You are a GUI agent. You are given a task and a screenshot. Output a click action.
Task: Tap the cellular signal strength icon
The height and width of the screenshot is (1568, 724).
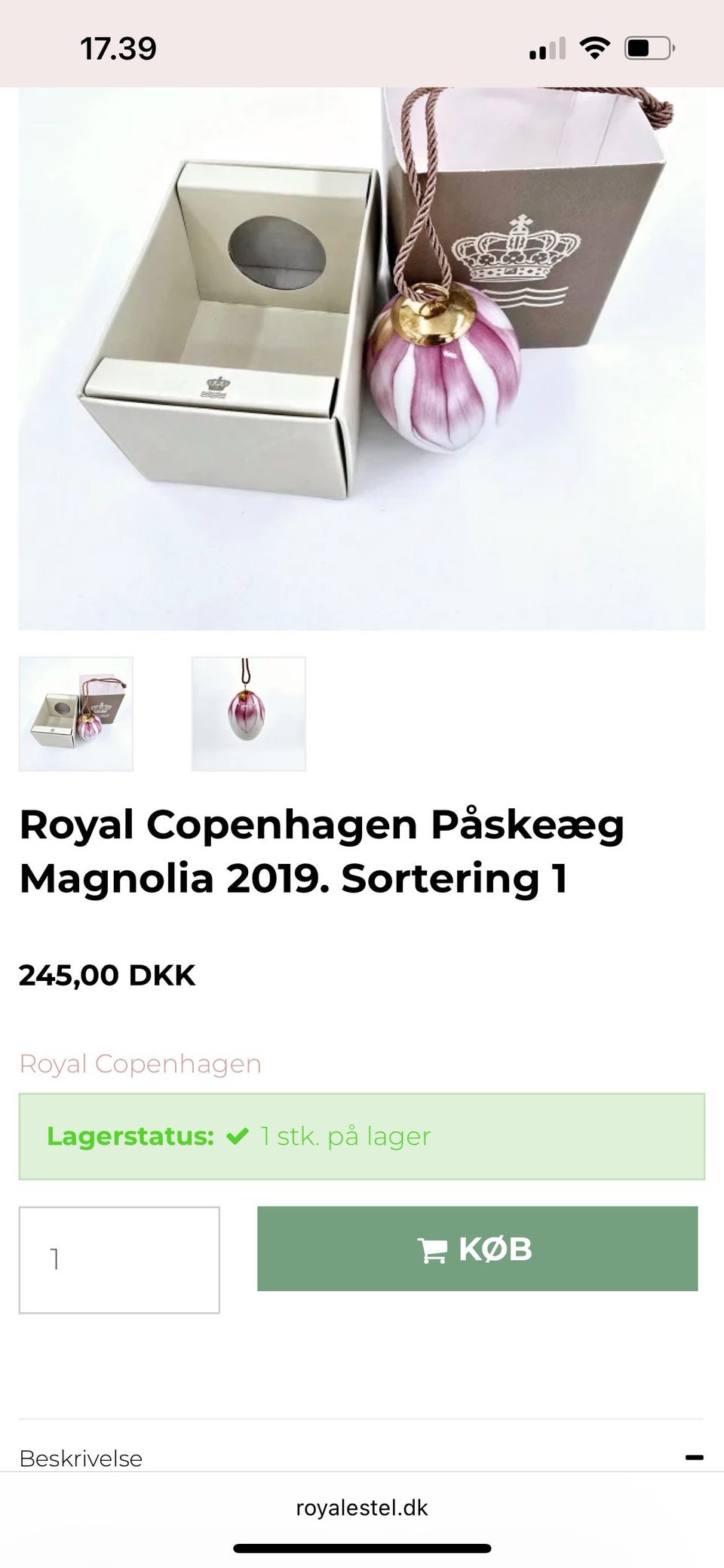pyautogui.click(x=549, y=49)
